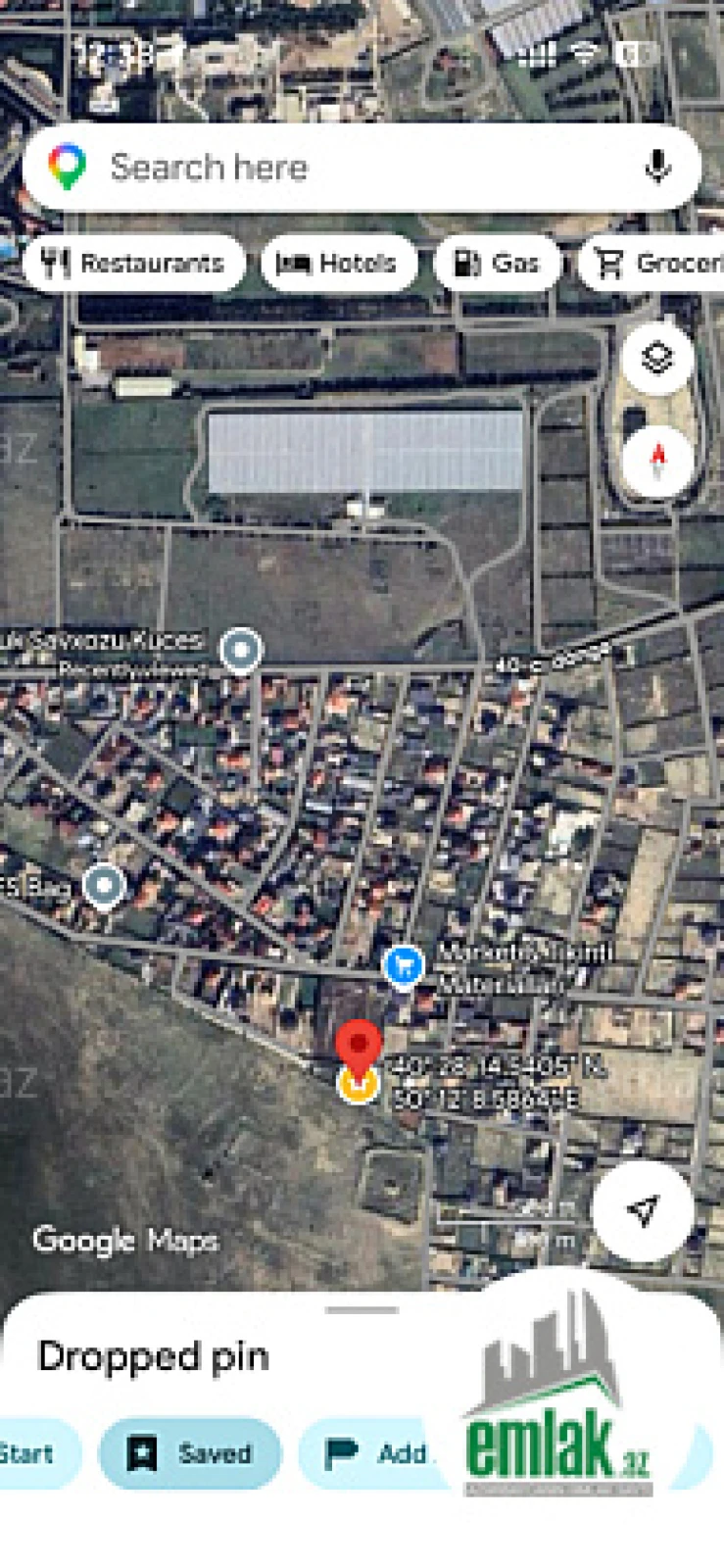This screenshot has width=724, height=1568.
Task: Switch to the Hotels category chip
Action: coord(338,263)
